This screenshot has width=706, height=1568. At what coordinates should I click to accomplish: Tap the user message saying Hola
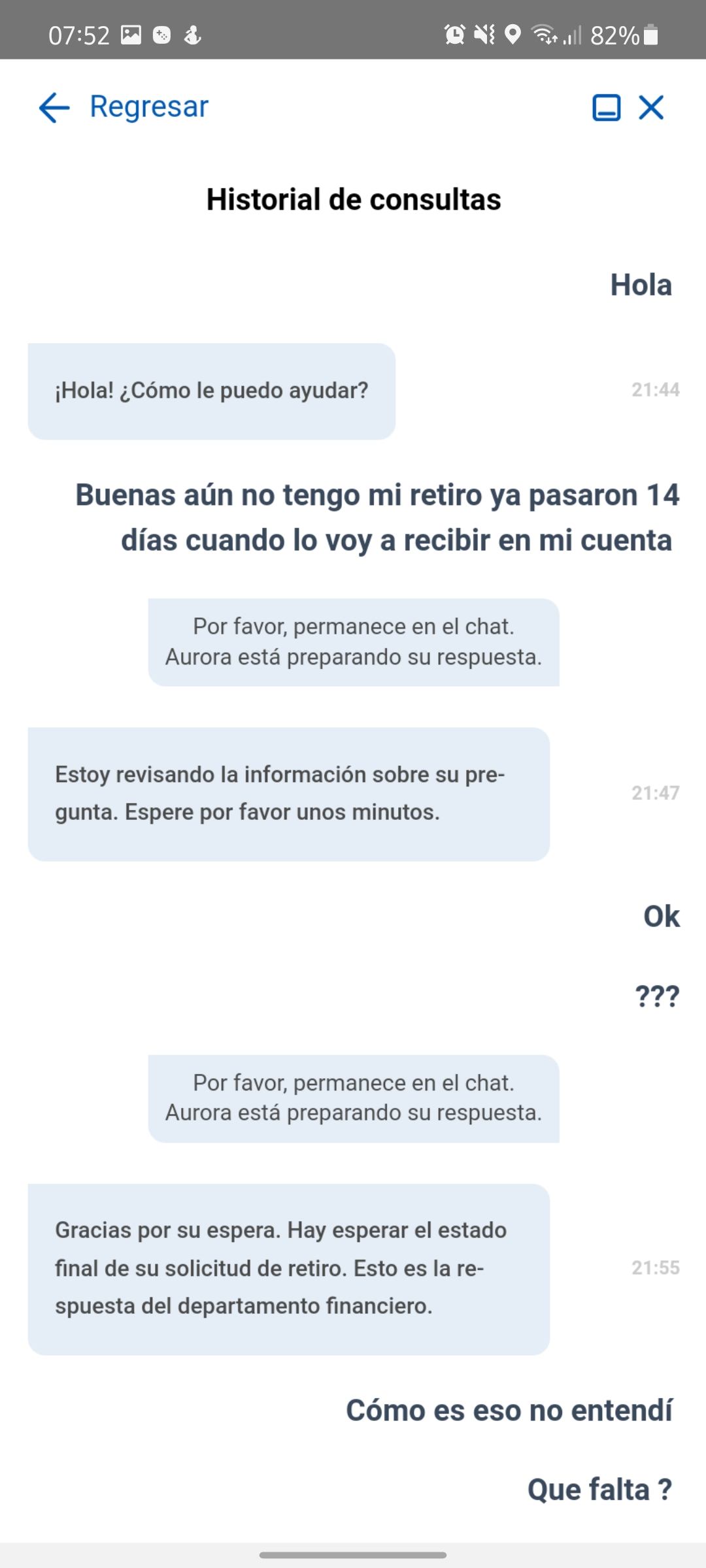coord(642,284)
